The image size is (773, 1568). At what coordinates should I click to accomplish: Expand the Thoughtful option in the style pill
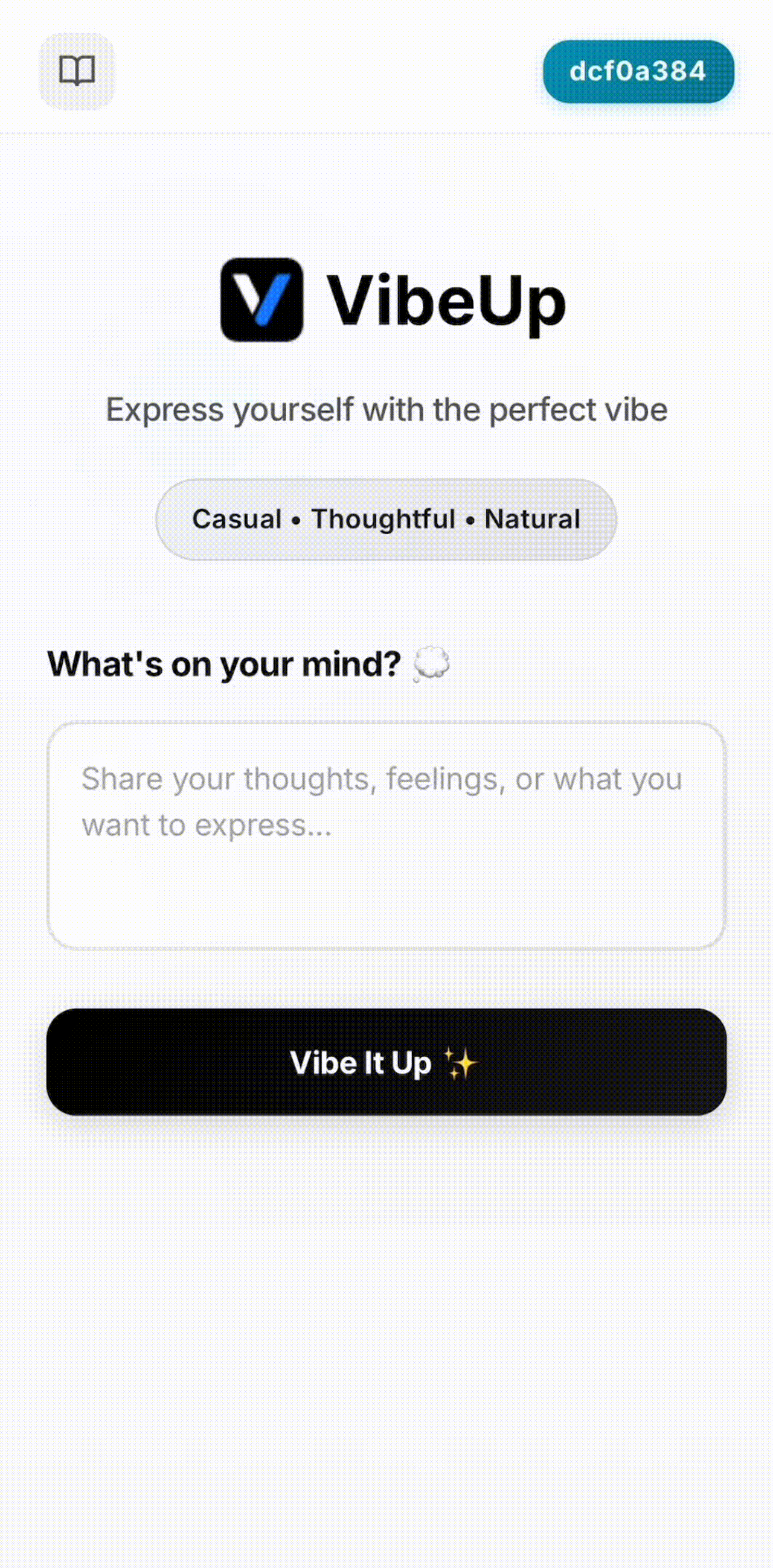tap(383, 518)
